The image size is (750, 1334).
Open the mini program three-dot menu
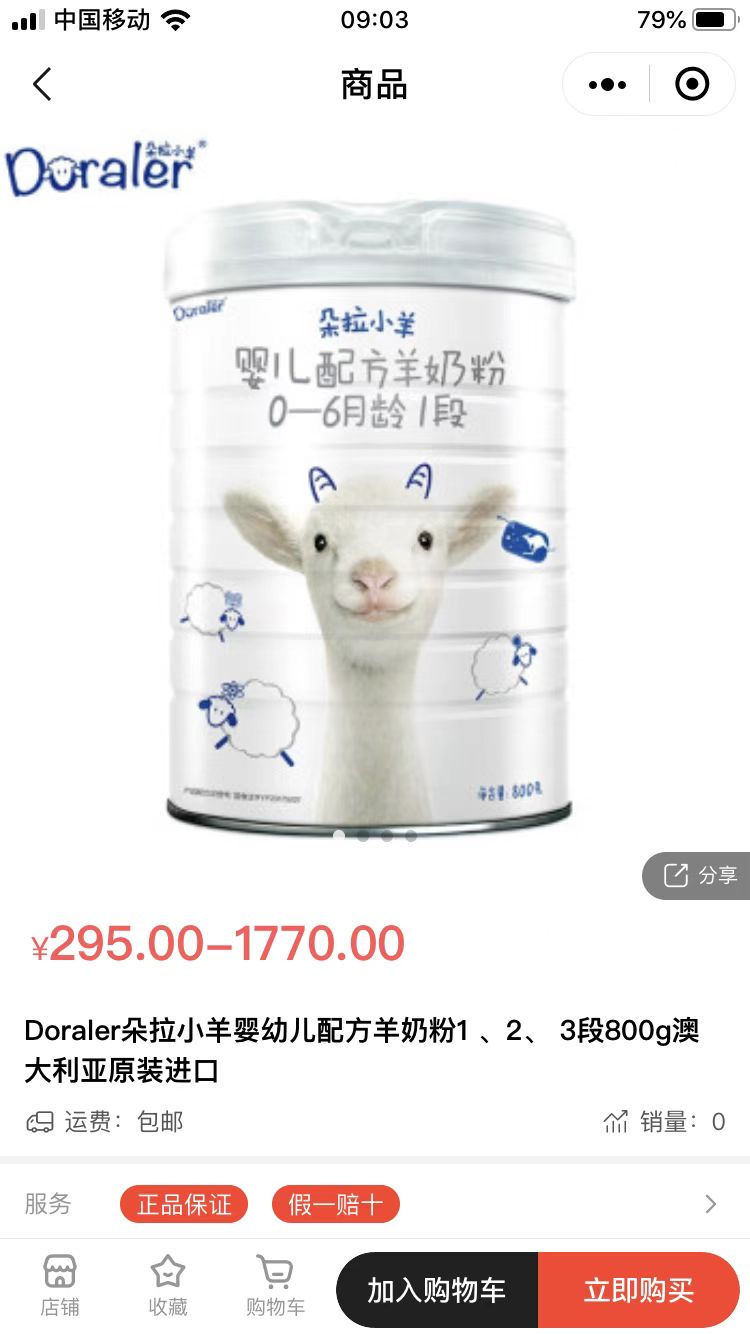coord(607,85)
